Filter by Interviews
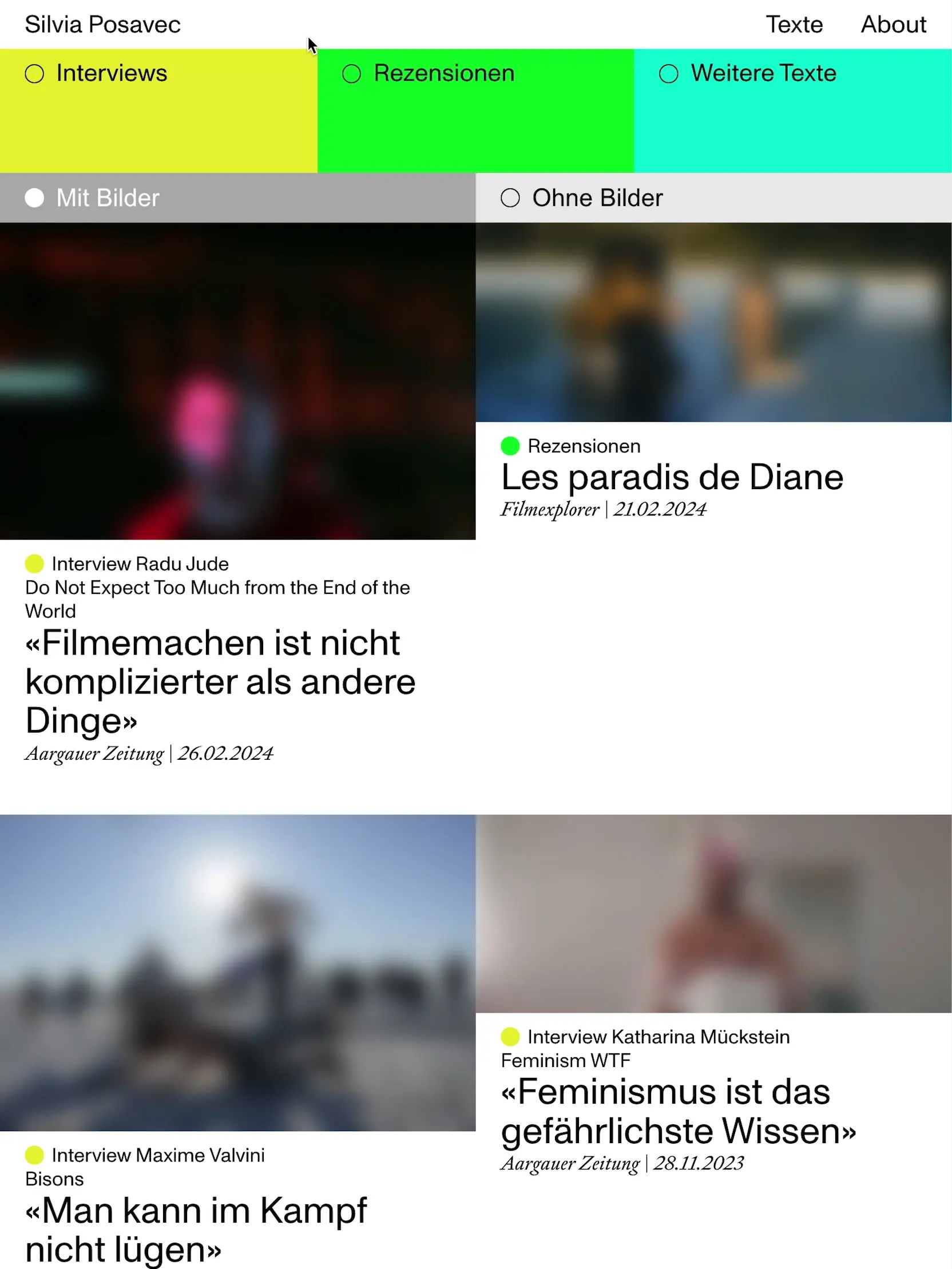The width and height of the screenshot is (952, 1269). [x=112, y=73]
